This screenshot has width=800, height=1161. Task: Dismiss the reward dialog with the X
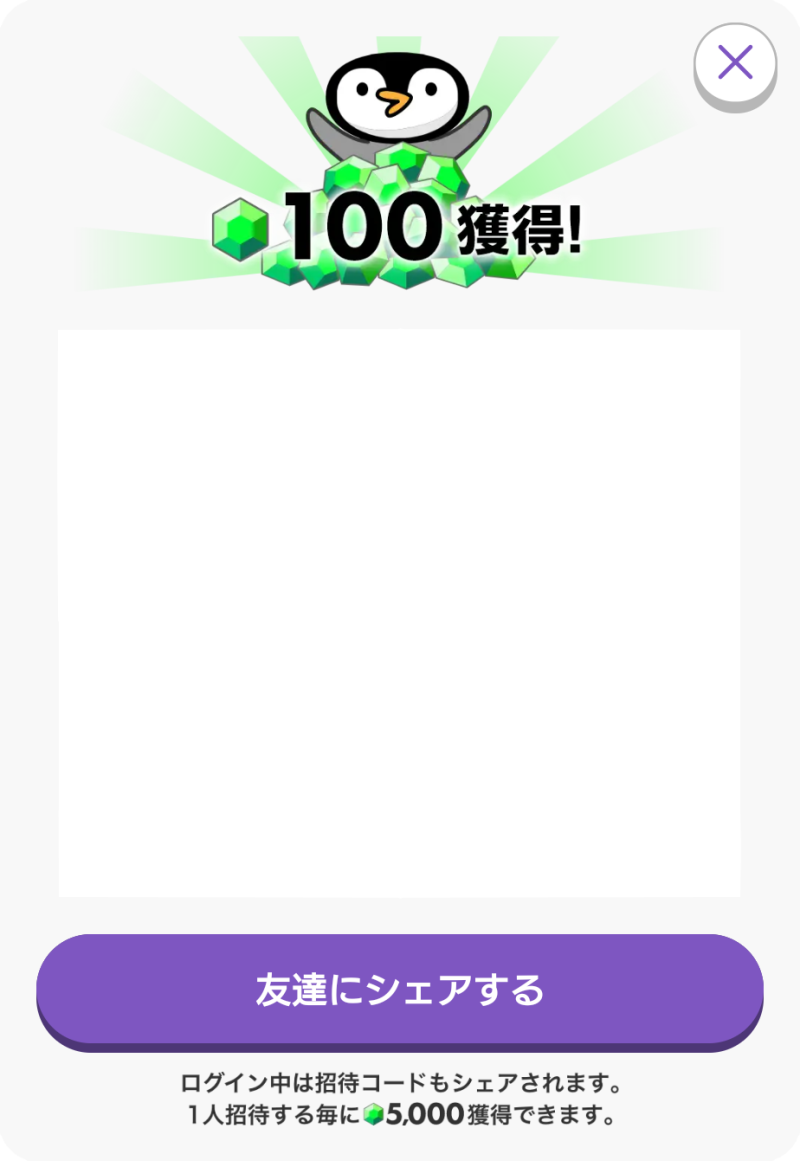[735, 64]
